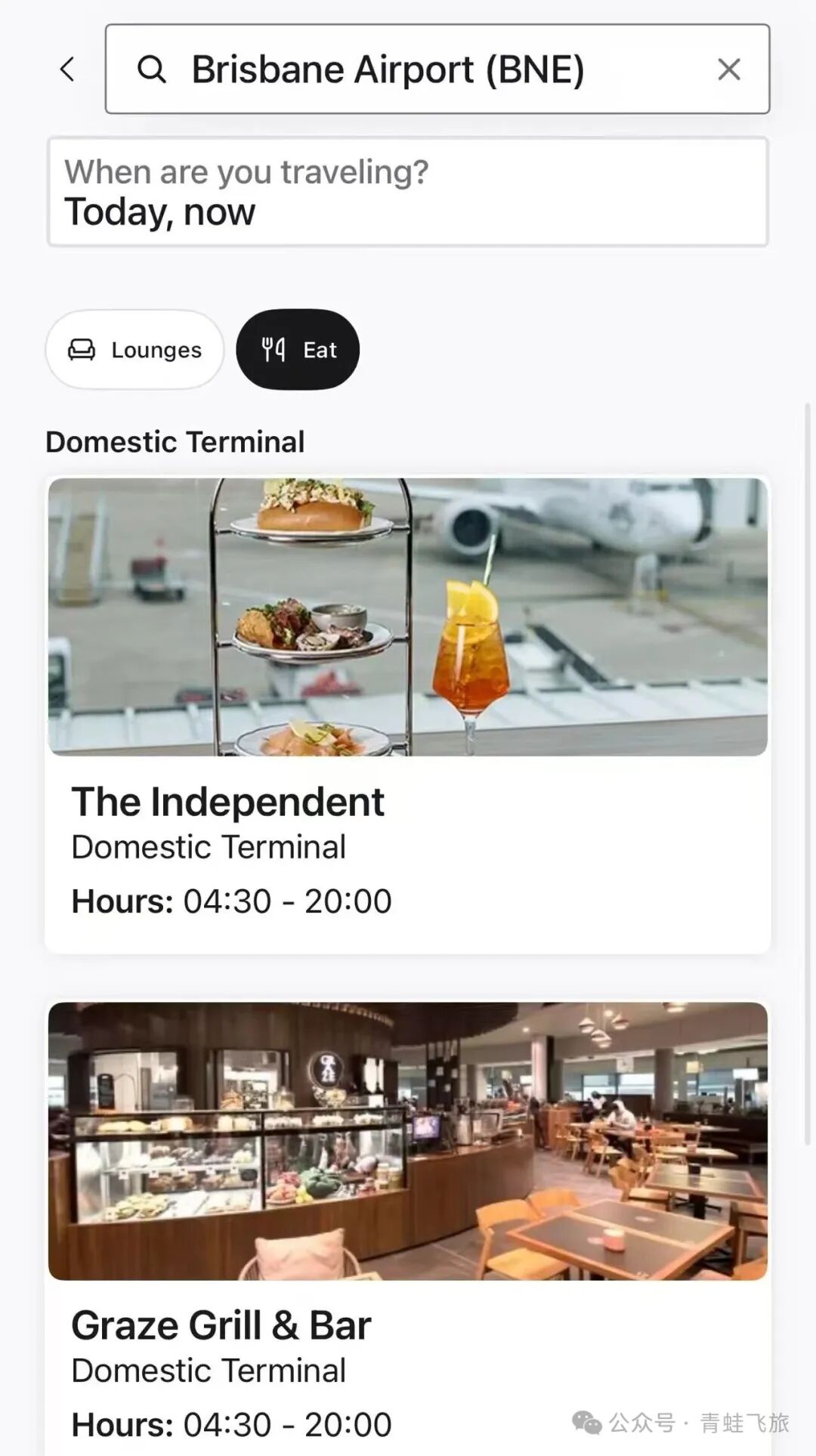Viewport: 816px width, 1456px height.
Task: Switch to the Lounges filter
Action: (135, 350)
